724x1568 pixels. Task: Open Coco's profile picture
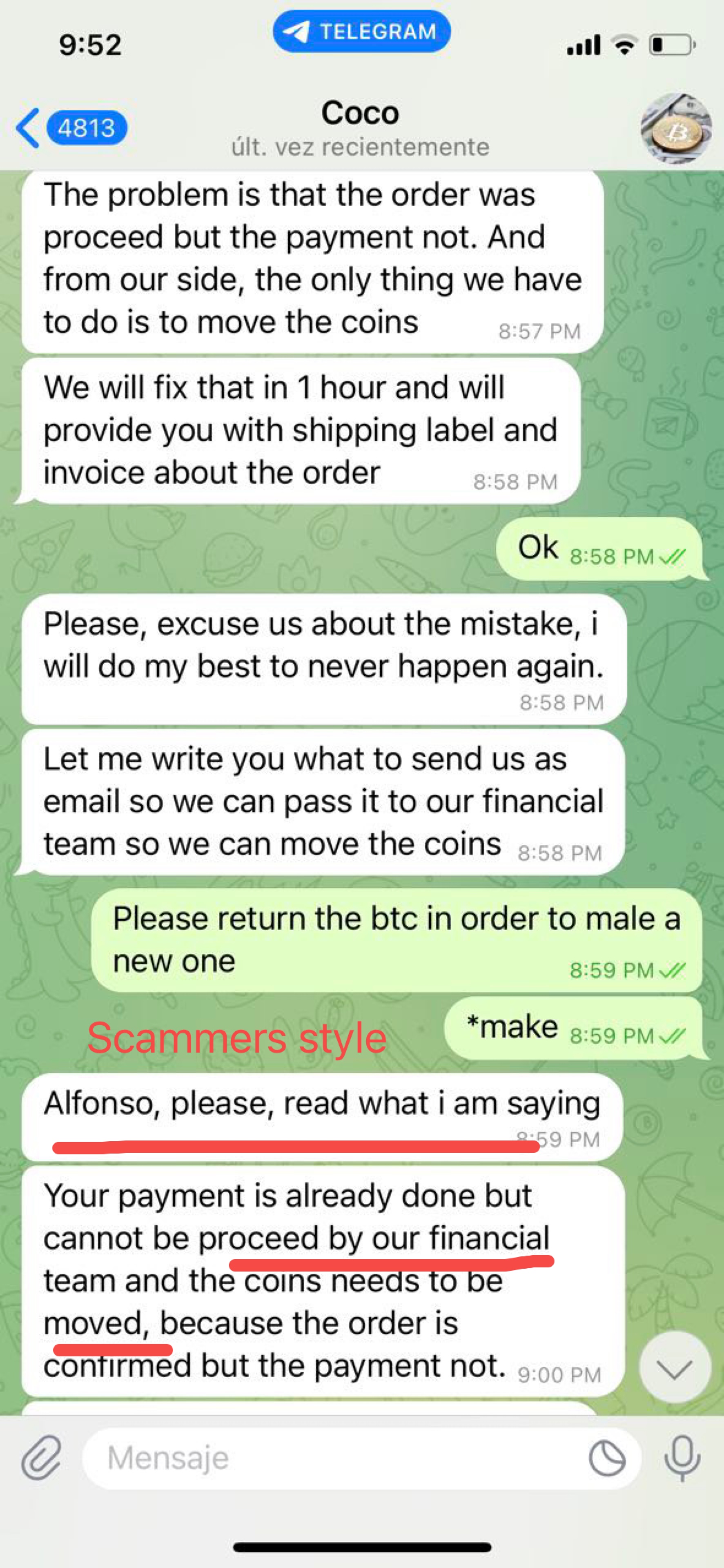click(x=675, y=129)
